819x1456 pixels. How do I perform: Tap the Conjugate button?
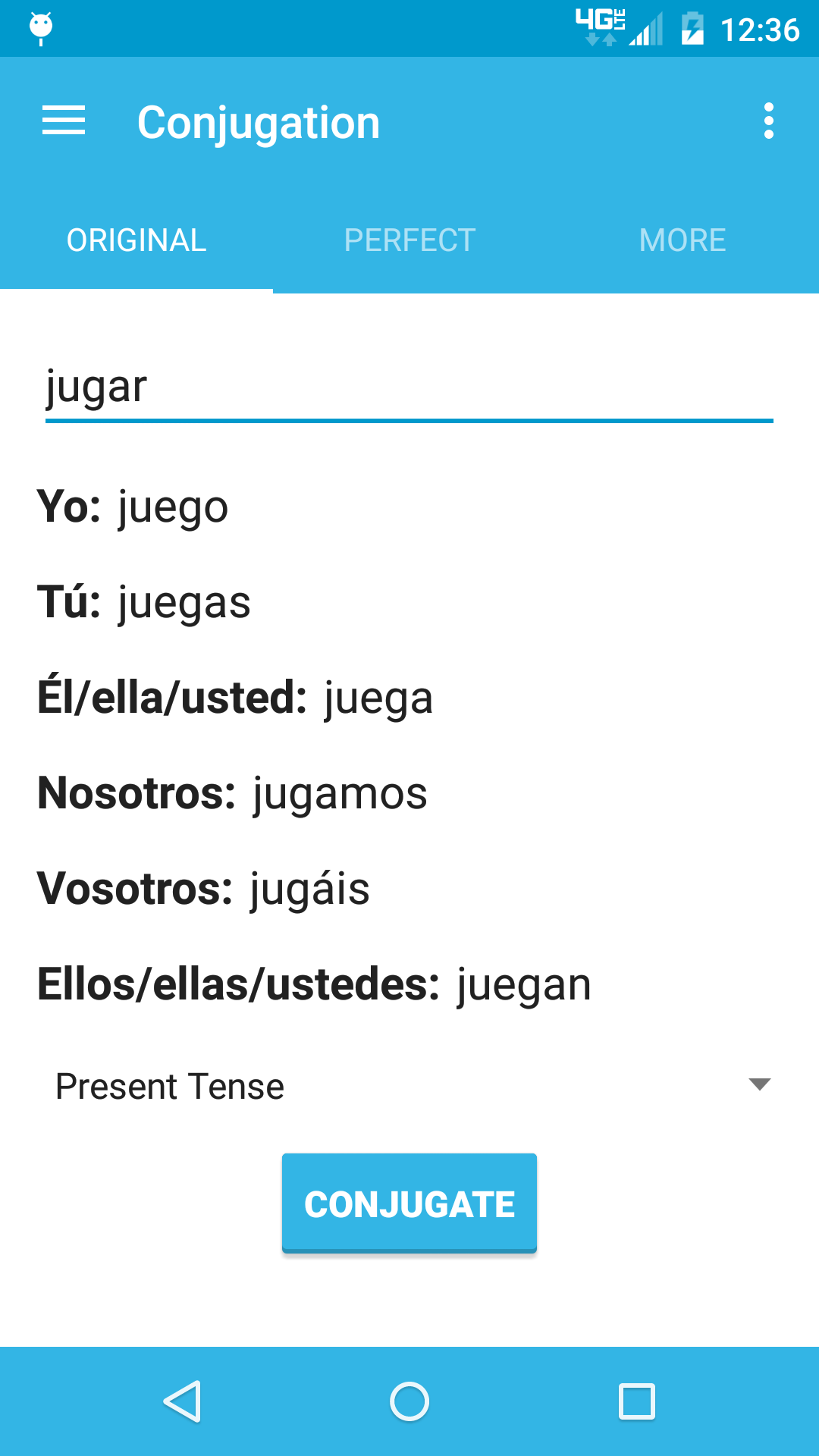pos(409,1203)
